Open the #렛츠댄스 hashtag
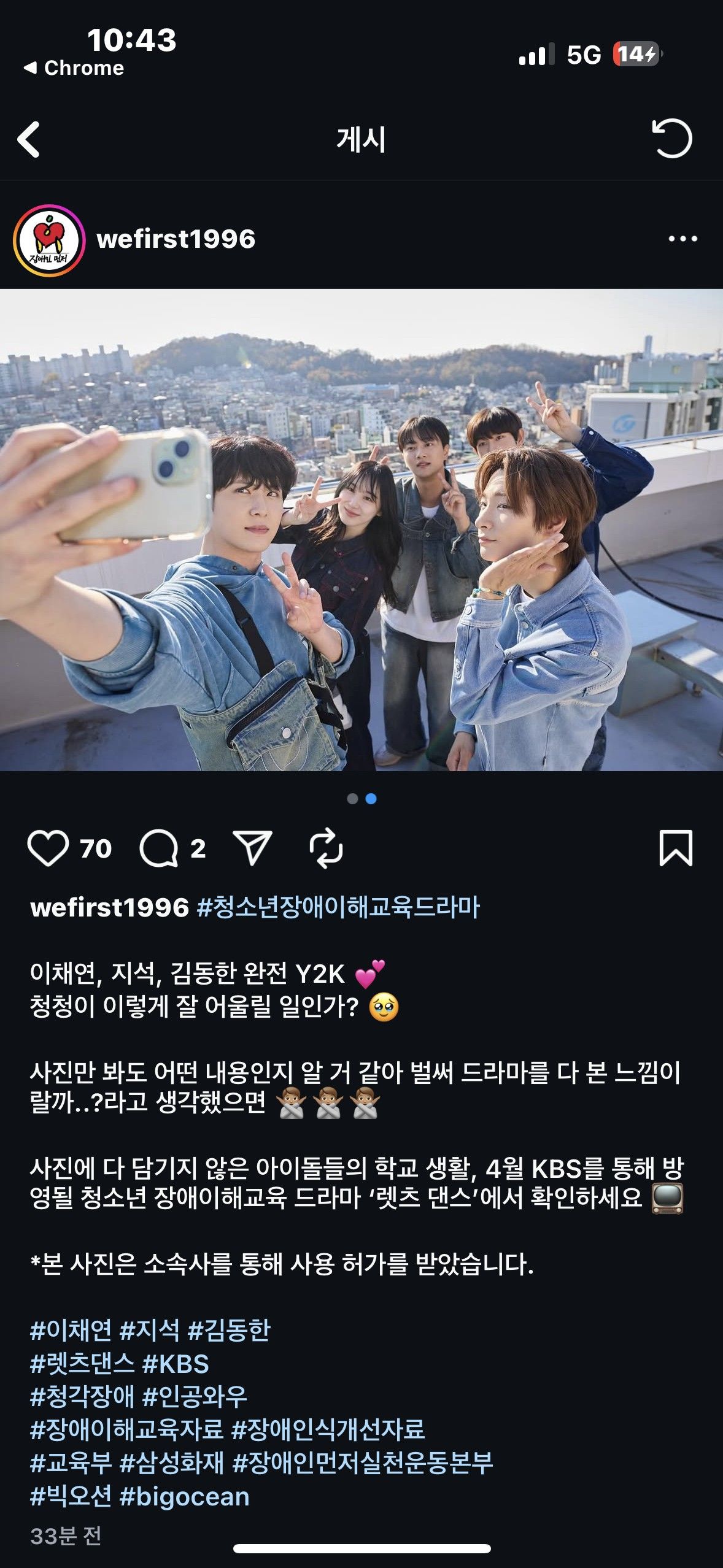The image size is (723, 1568). (x=82, y=1364)
